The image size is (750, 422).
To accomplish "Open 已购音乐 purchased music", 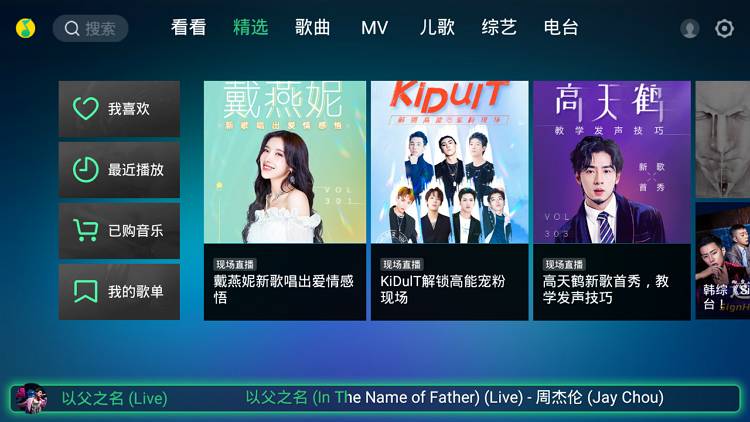I will tap(119, 231).
